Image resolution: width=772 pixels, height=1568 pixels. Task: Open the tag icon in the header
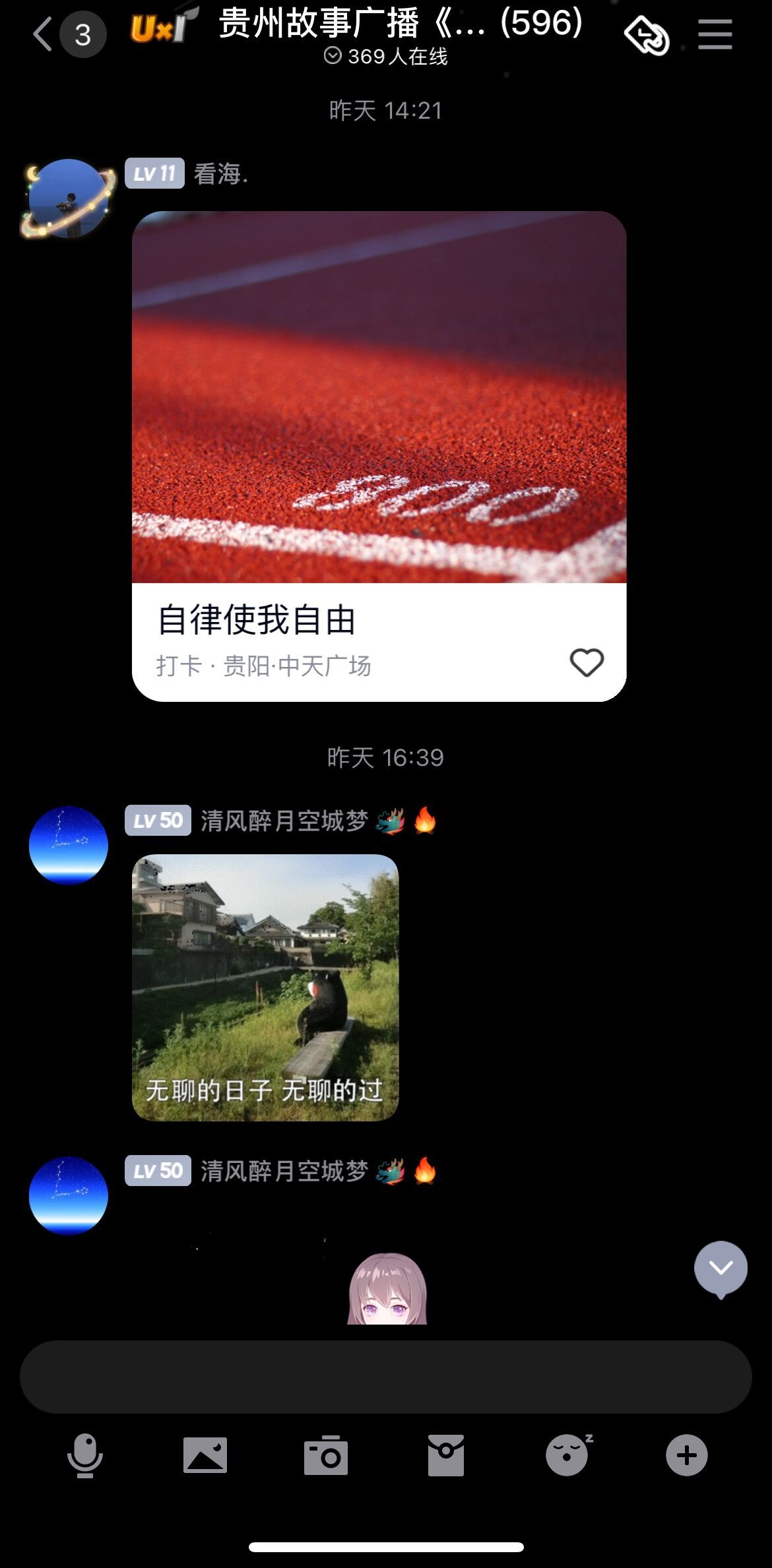[647, 36]
